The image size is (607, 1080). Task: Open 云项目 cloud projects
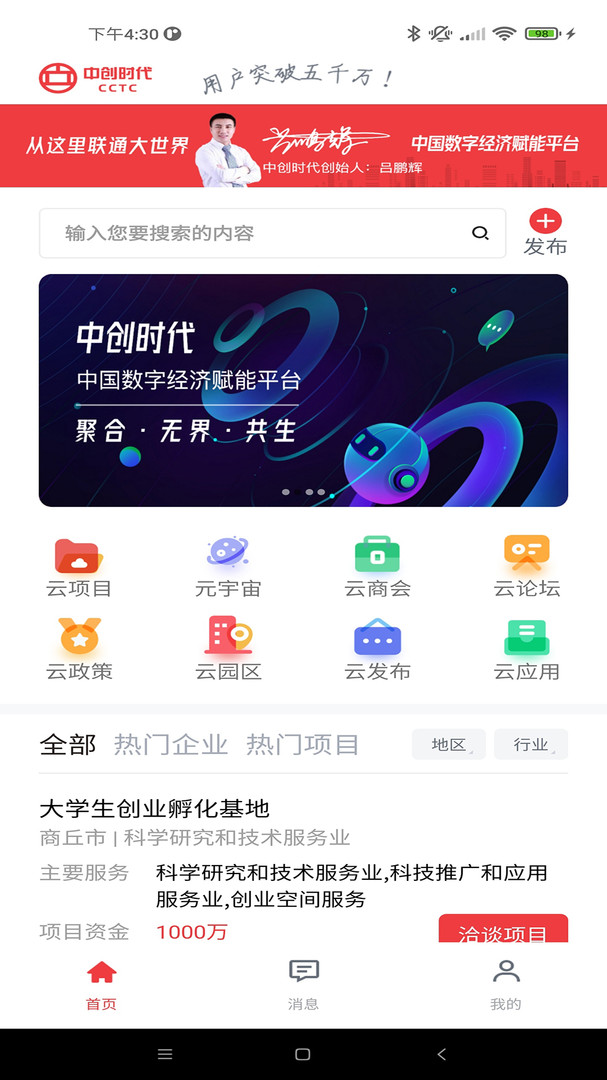coord(78,567)
